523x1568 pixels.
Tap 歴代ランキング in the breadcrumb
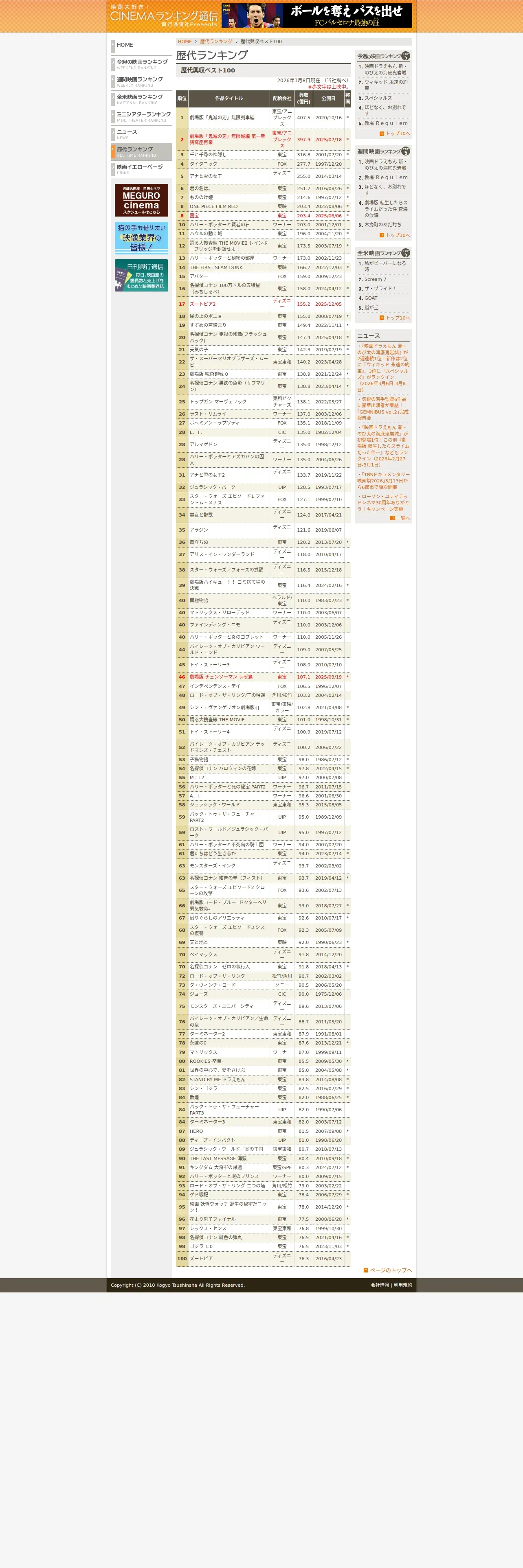216,42
